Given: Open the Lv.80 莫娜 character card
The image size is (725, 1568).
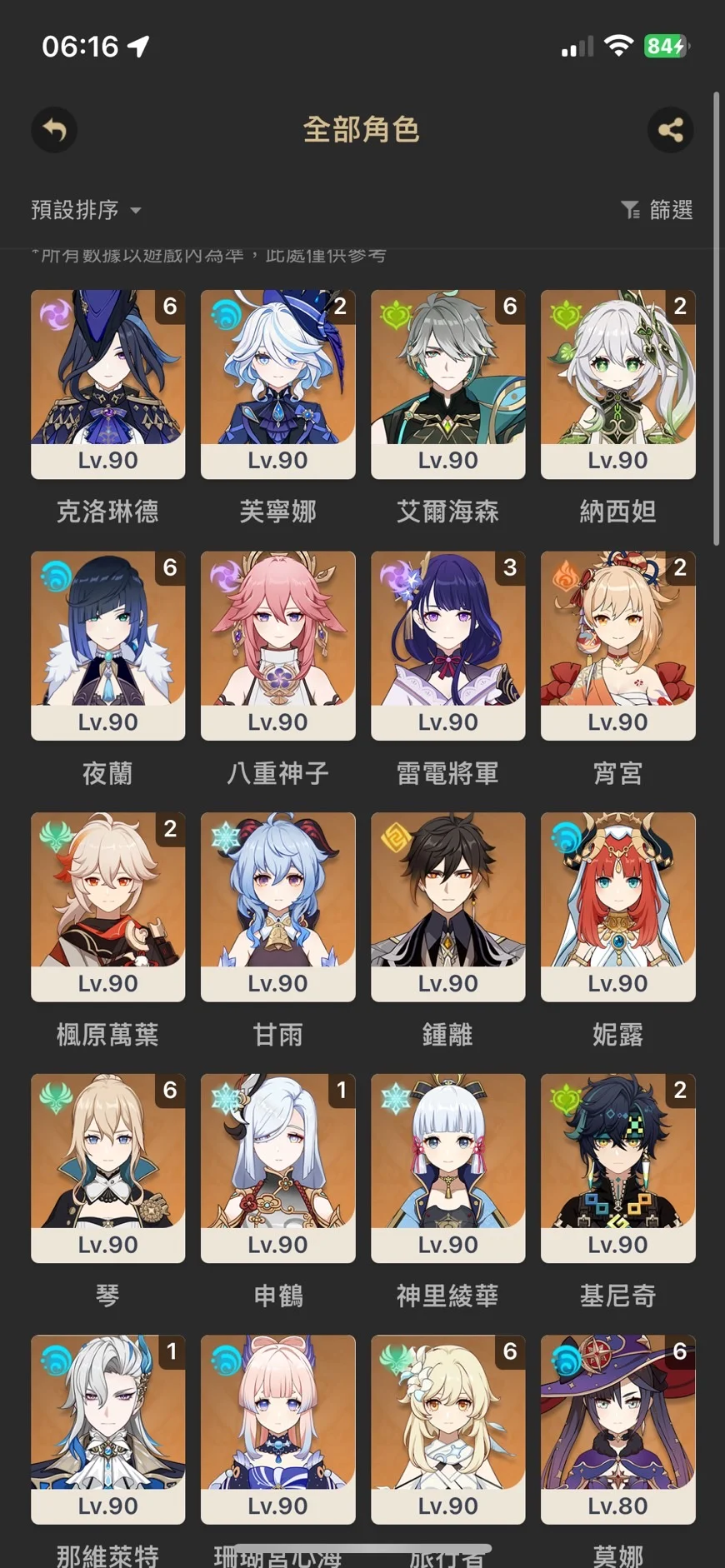Looking at the screenshot, I should click(617, 1429).
